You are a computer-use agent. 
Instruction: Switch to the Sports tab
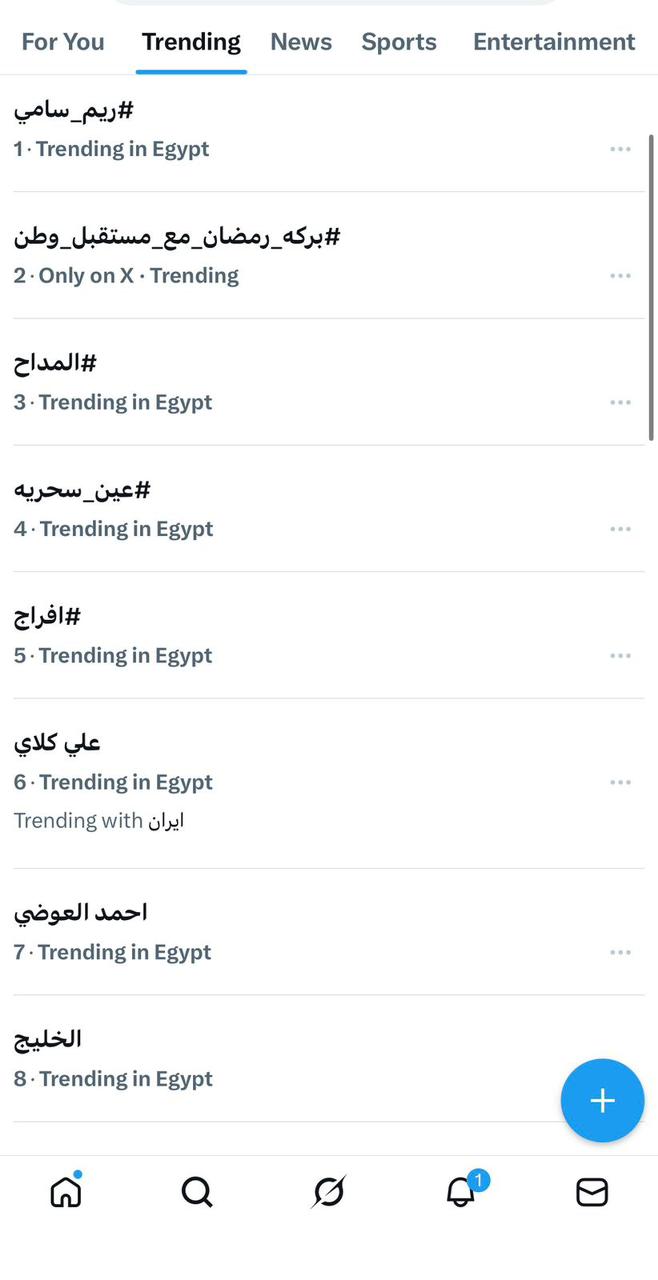tap(399, 42)
